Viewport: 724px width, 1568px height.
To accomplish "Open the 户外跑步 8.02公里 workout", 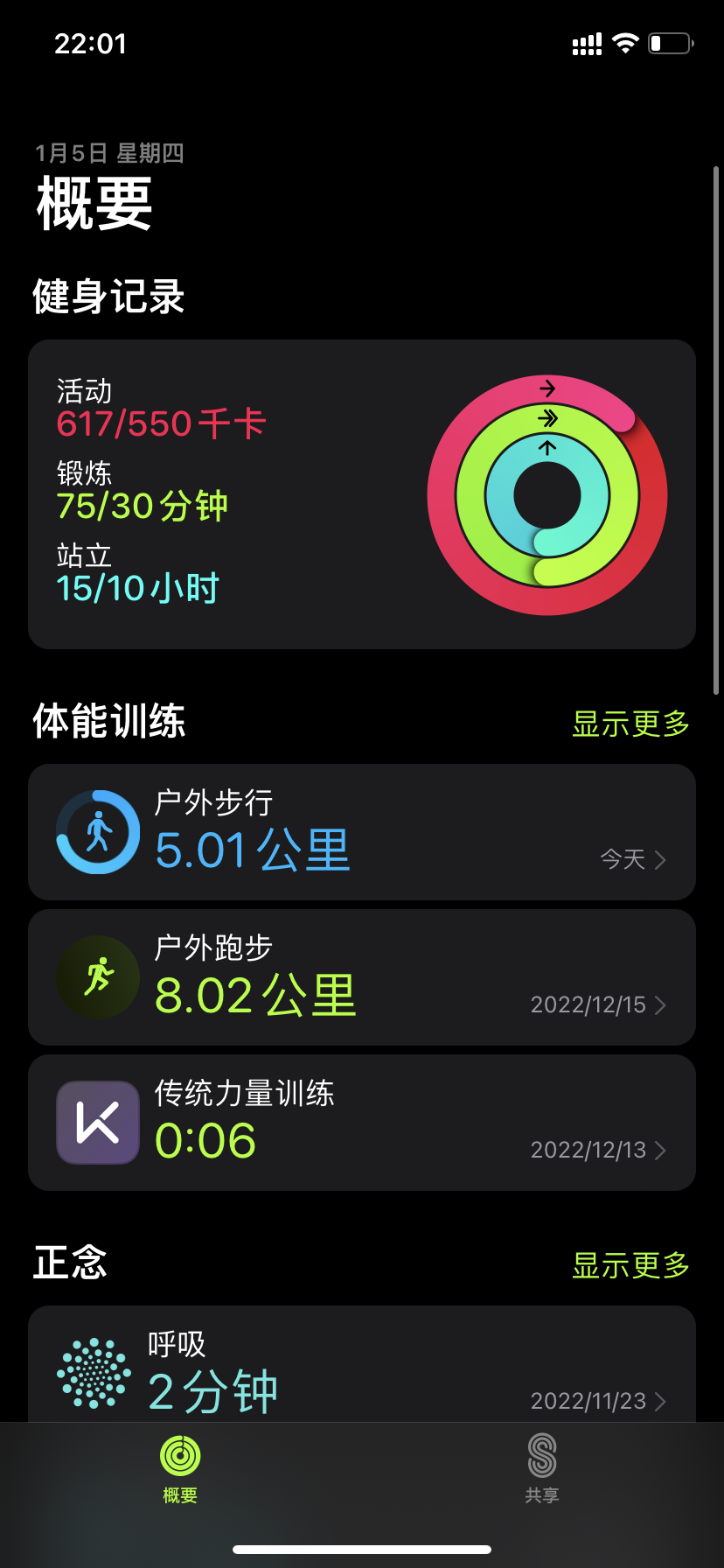I will click(x=362, y=977).
